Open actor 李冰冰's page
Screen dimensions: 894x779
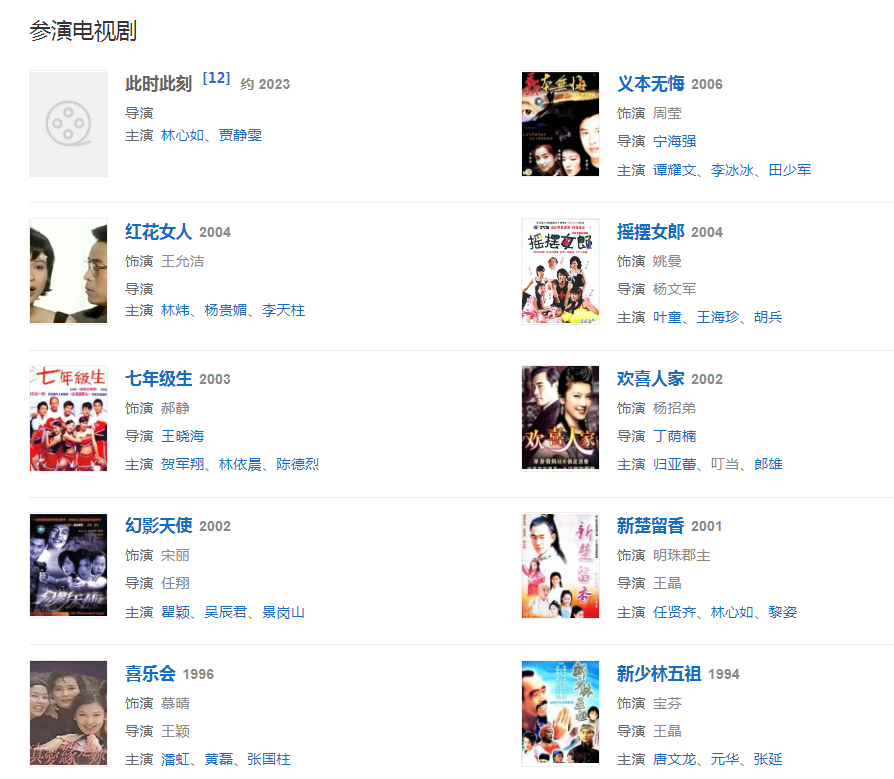click(732, 170)
